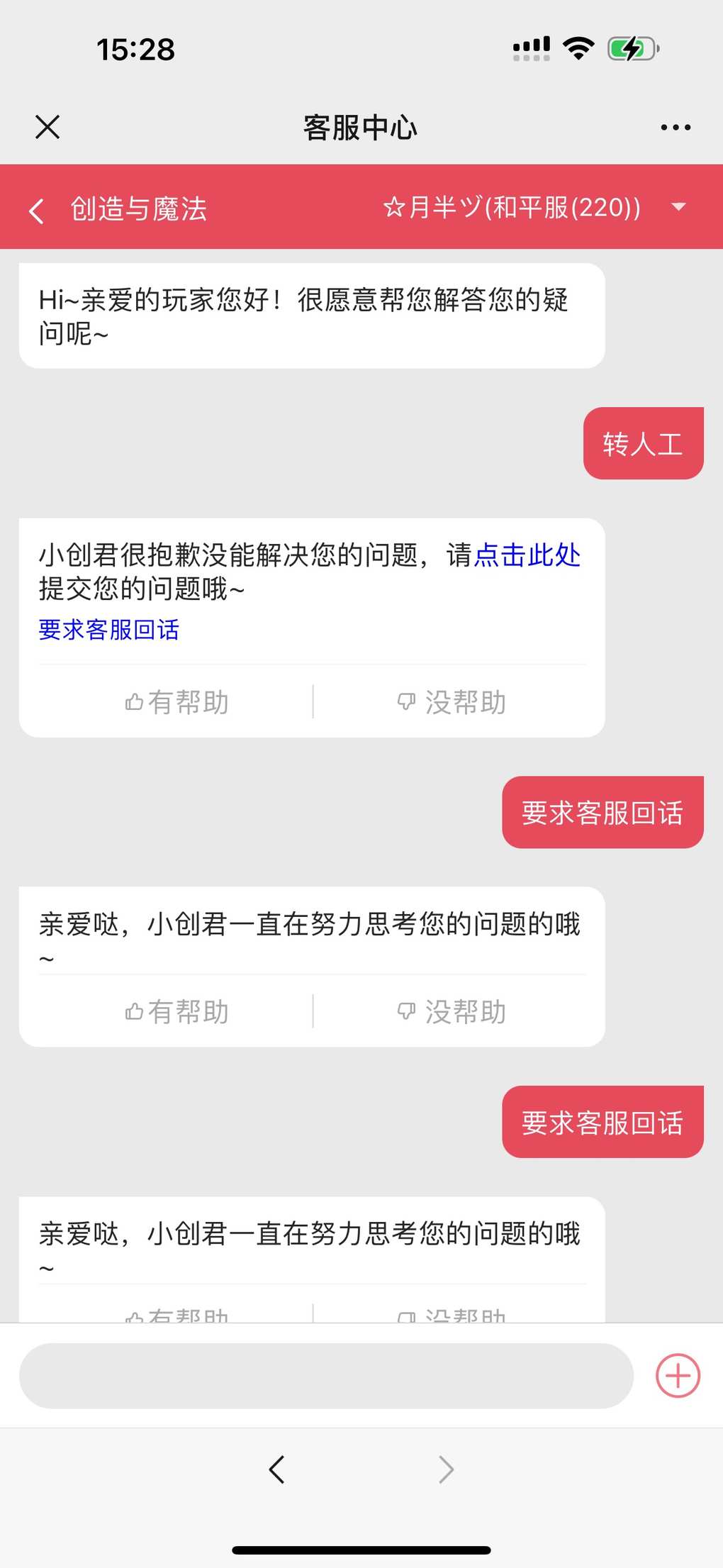The width and height of the screenshot is (723, 1568).
Task: Go to previous page with browser back arrow
Action: point(277,1470)
